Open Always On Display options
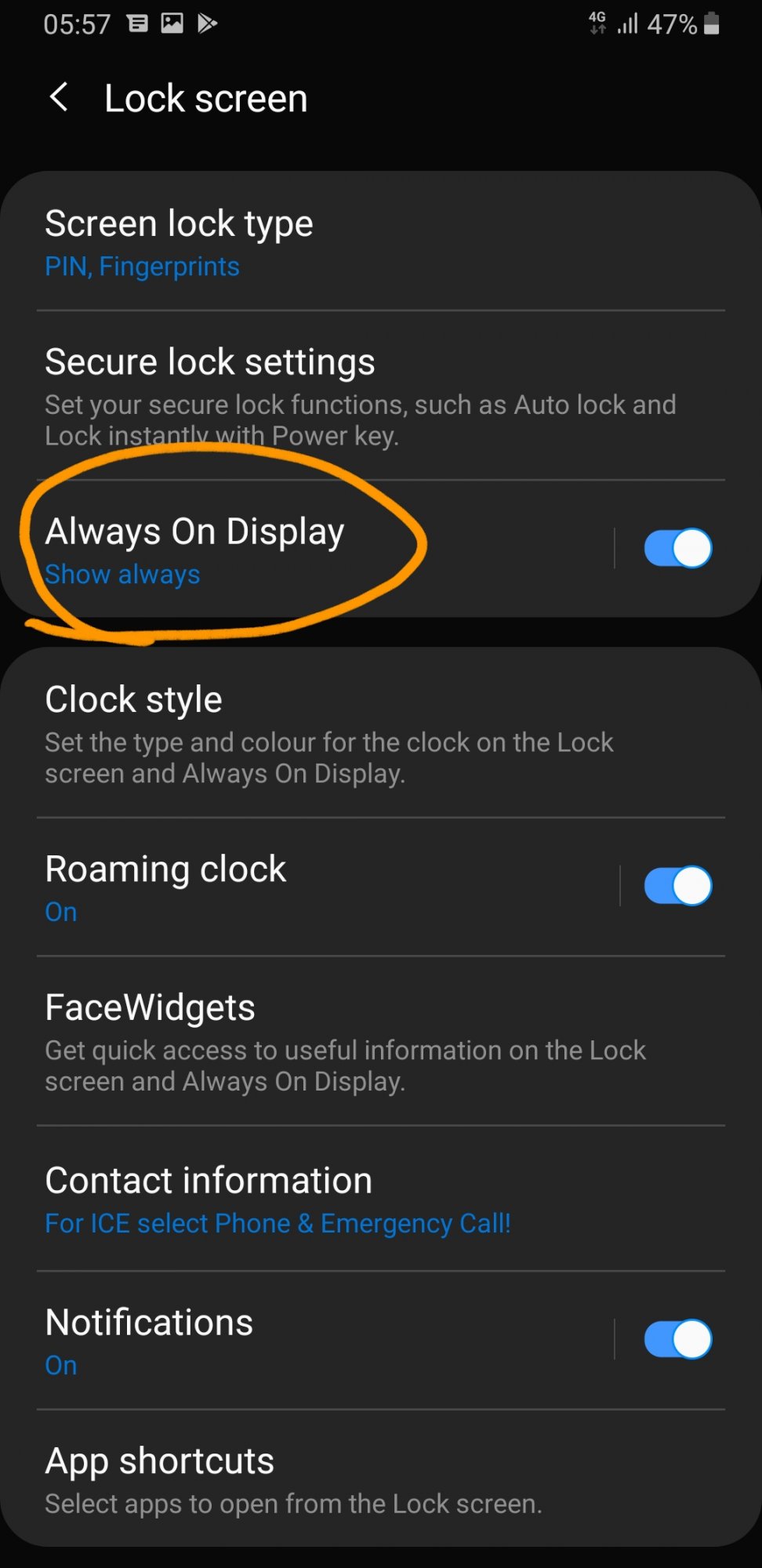Image resolution: width=762 pixels, height=1568 pixels. click(x=306, y=549)
